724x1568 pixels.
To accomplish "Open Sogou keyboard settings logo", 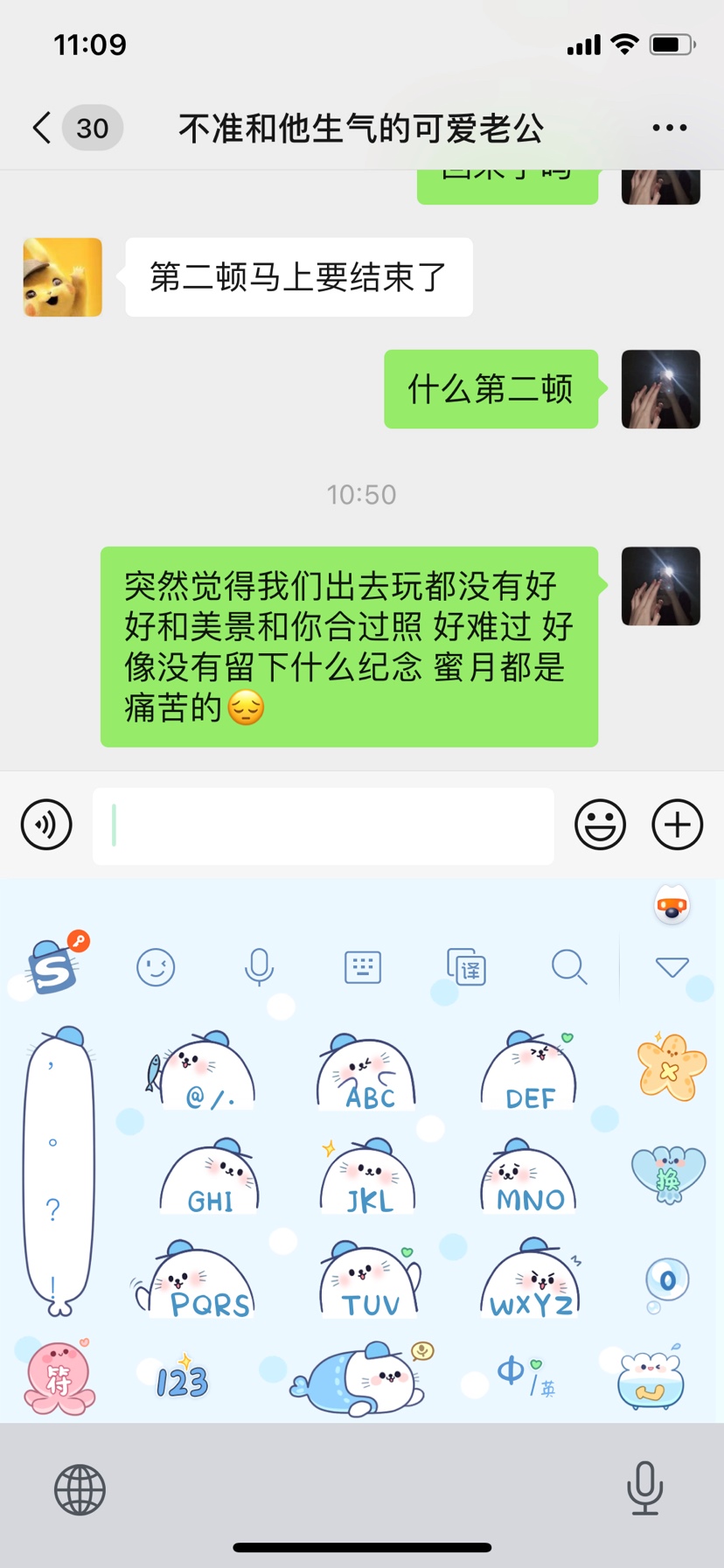I will (x=55, y=966).
